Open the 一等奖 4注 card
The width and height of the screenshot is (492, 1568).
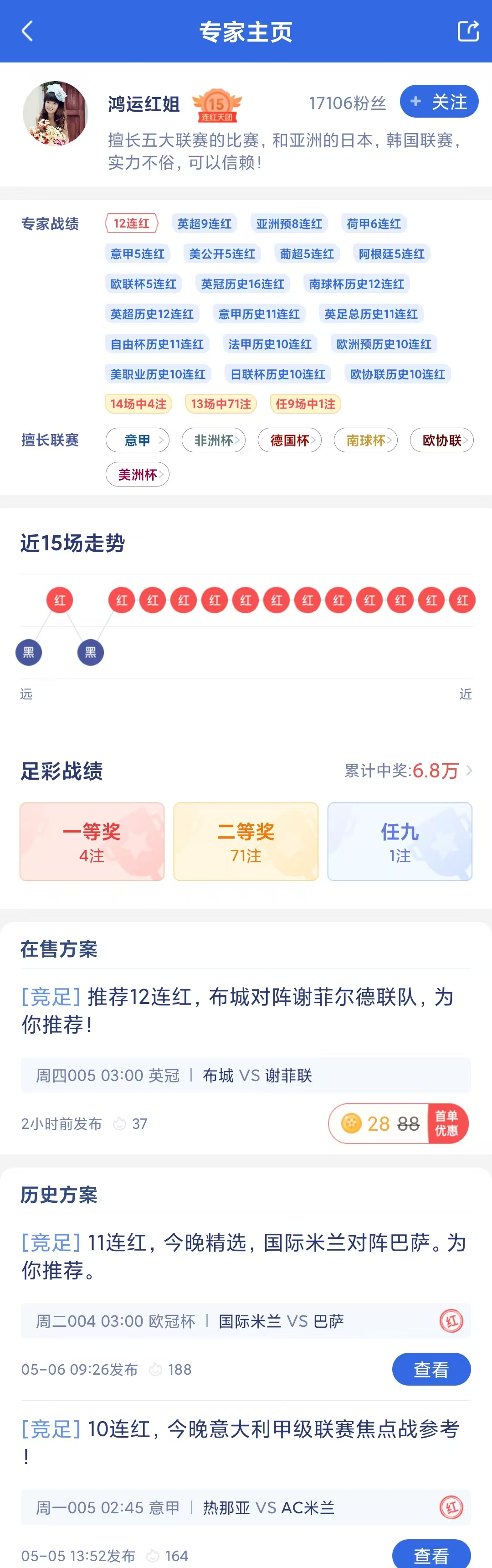coord(92,841)
